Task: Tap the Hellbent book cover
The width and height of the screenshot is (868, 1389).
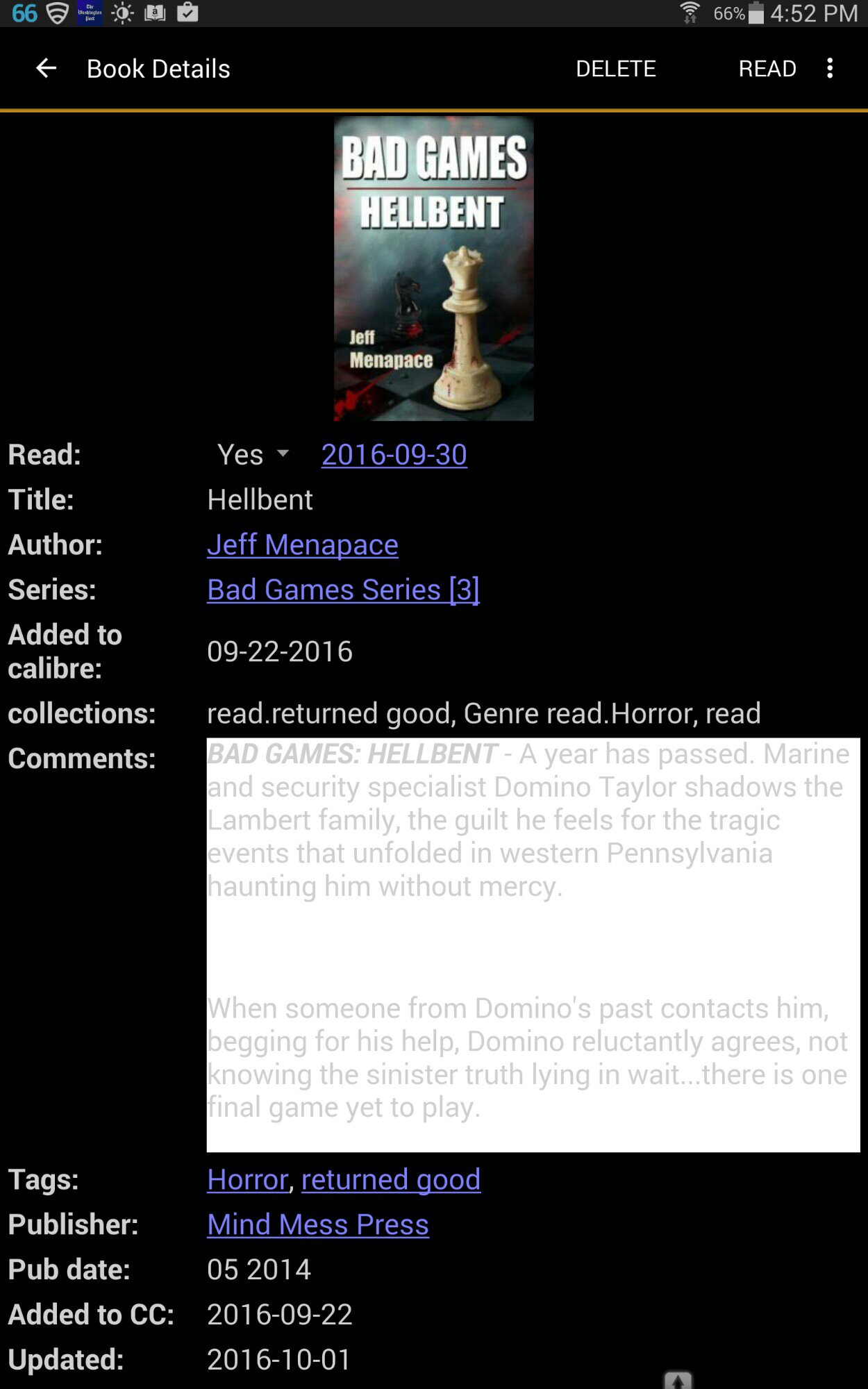Action: click(434, 268)
